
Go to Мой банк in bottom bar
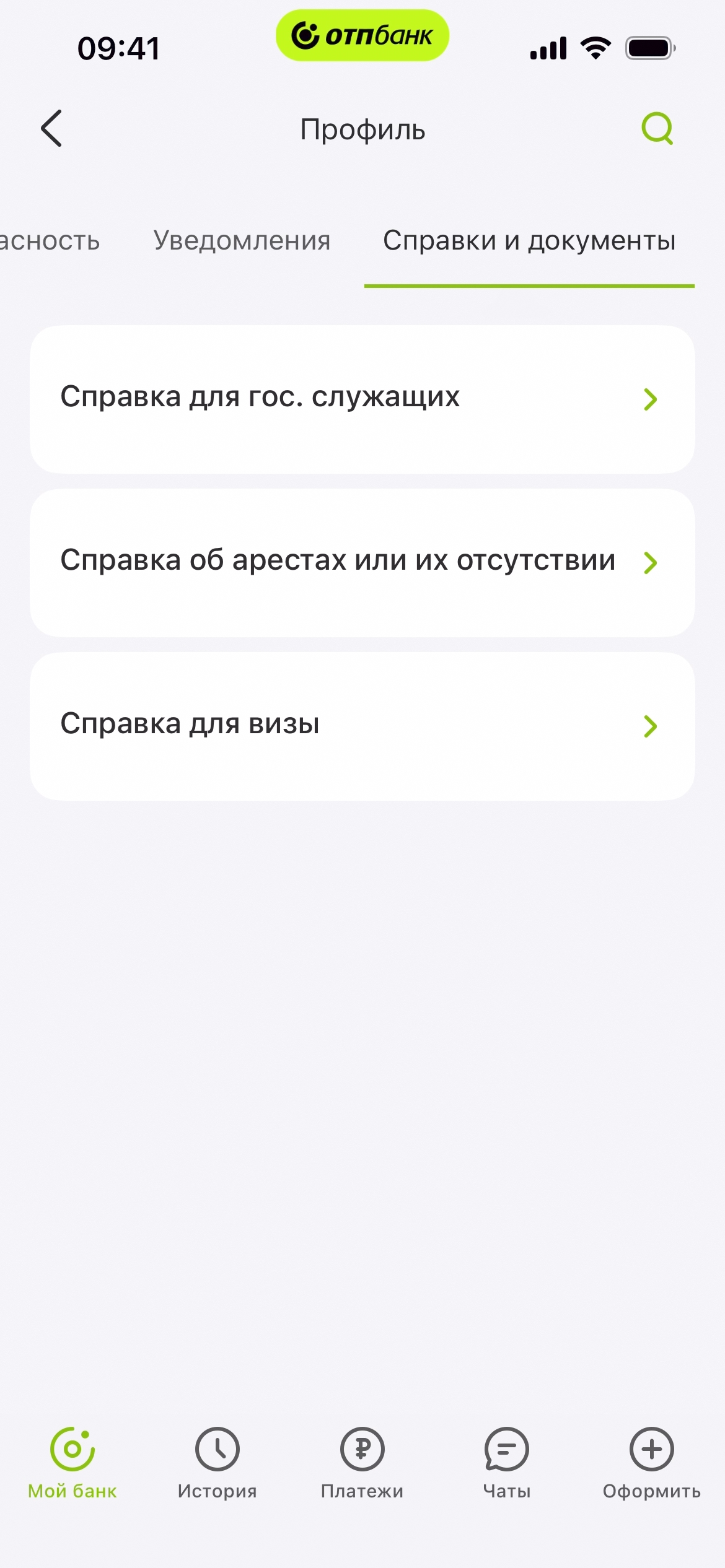(72, 1463)
